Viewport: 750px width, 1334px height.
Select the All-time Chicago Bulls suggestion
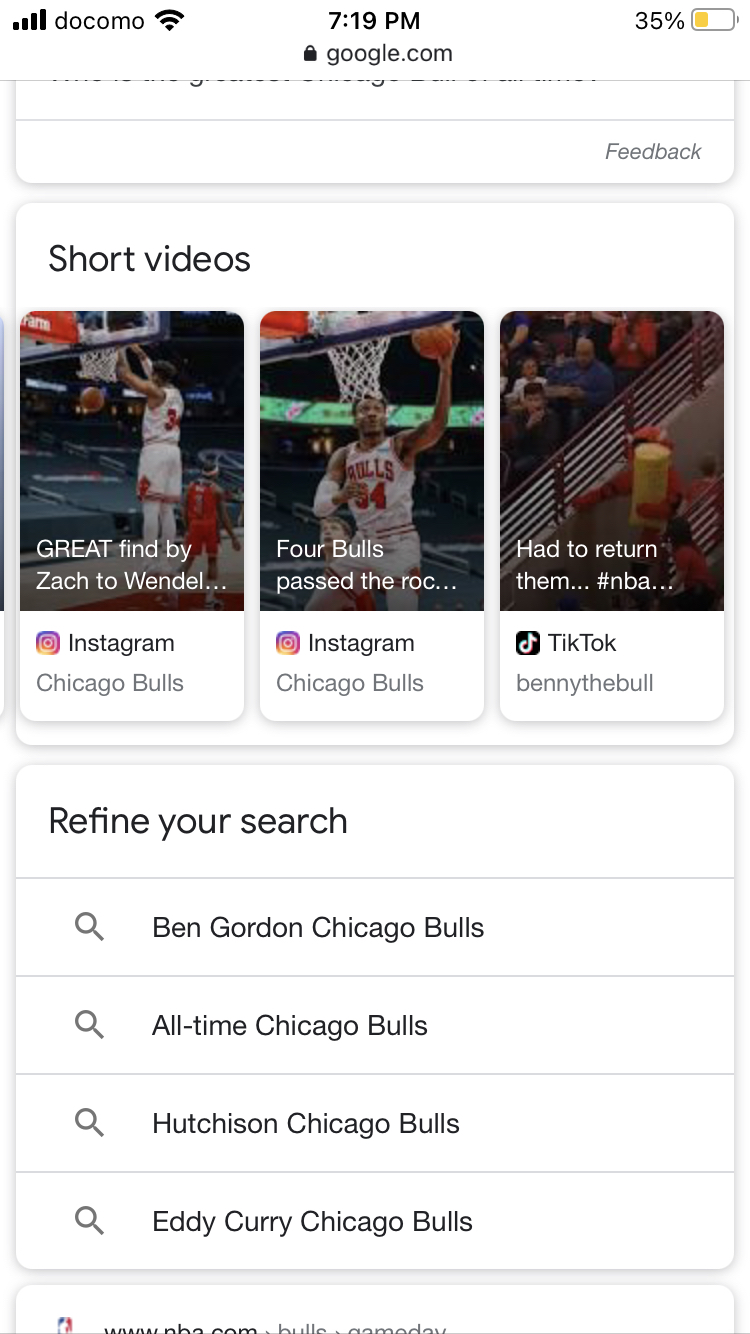[290, 1026]
